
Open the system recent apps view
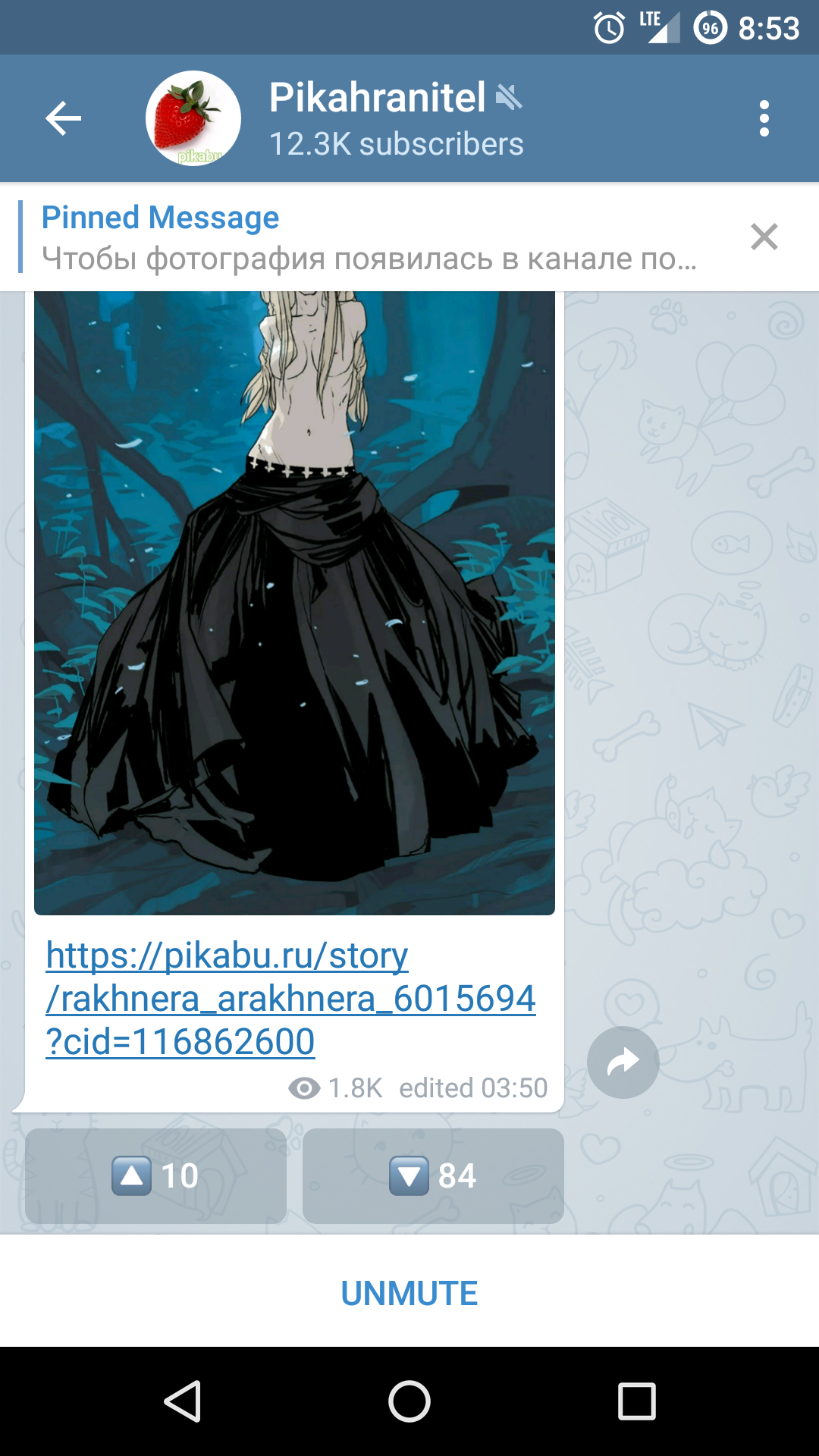pyautogui.click(x=636, y=1401)
